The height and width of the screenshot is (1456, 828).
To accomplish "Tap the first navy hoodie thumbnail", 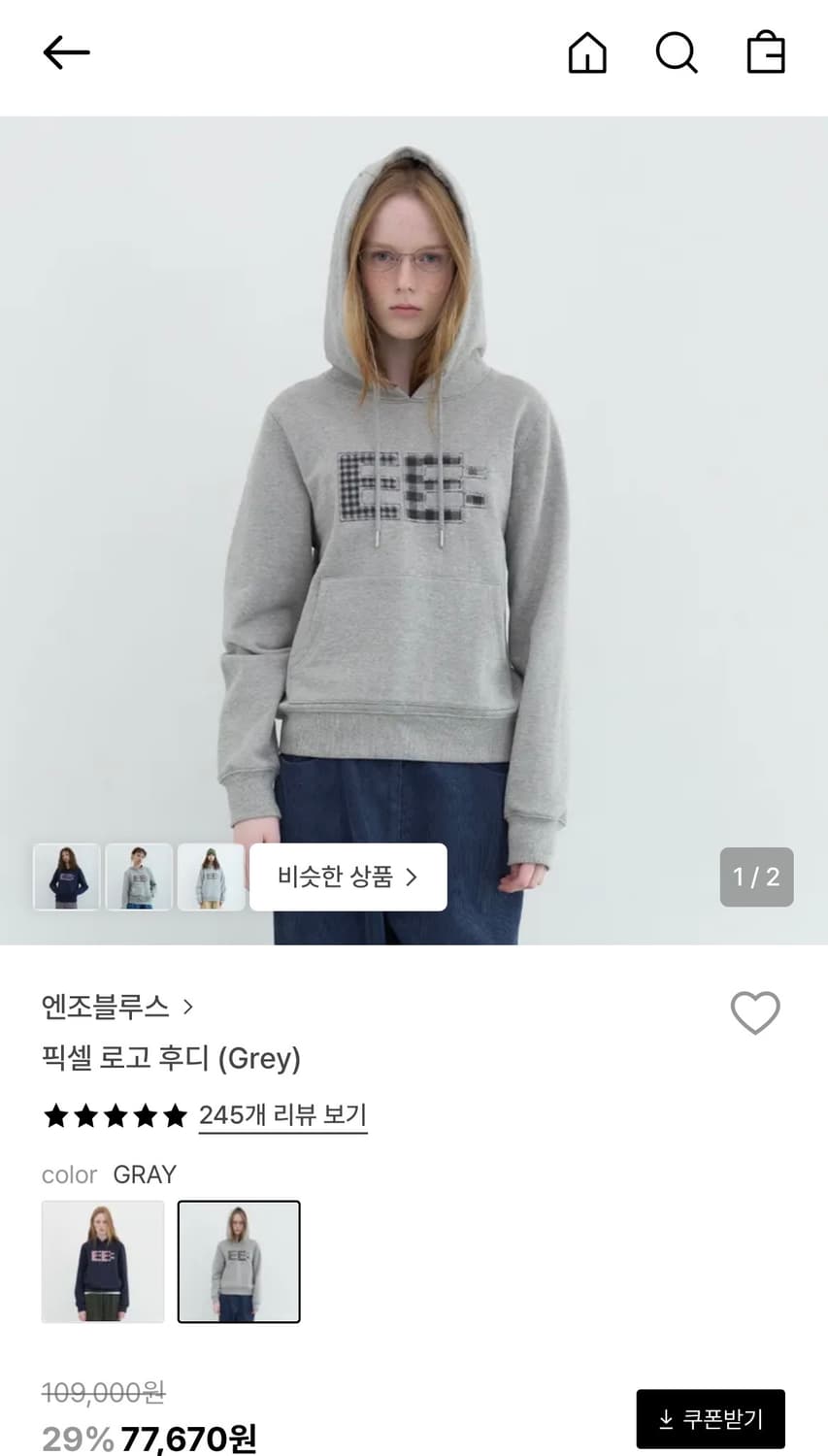I will pyautogui.click(x=66, y=877).
